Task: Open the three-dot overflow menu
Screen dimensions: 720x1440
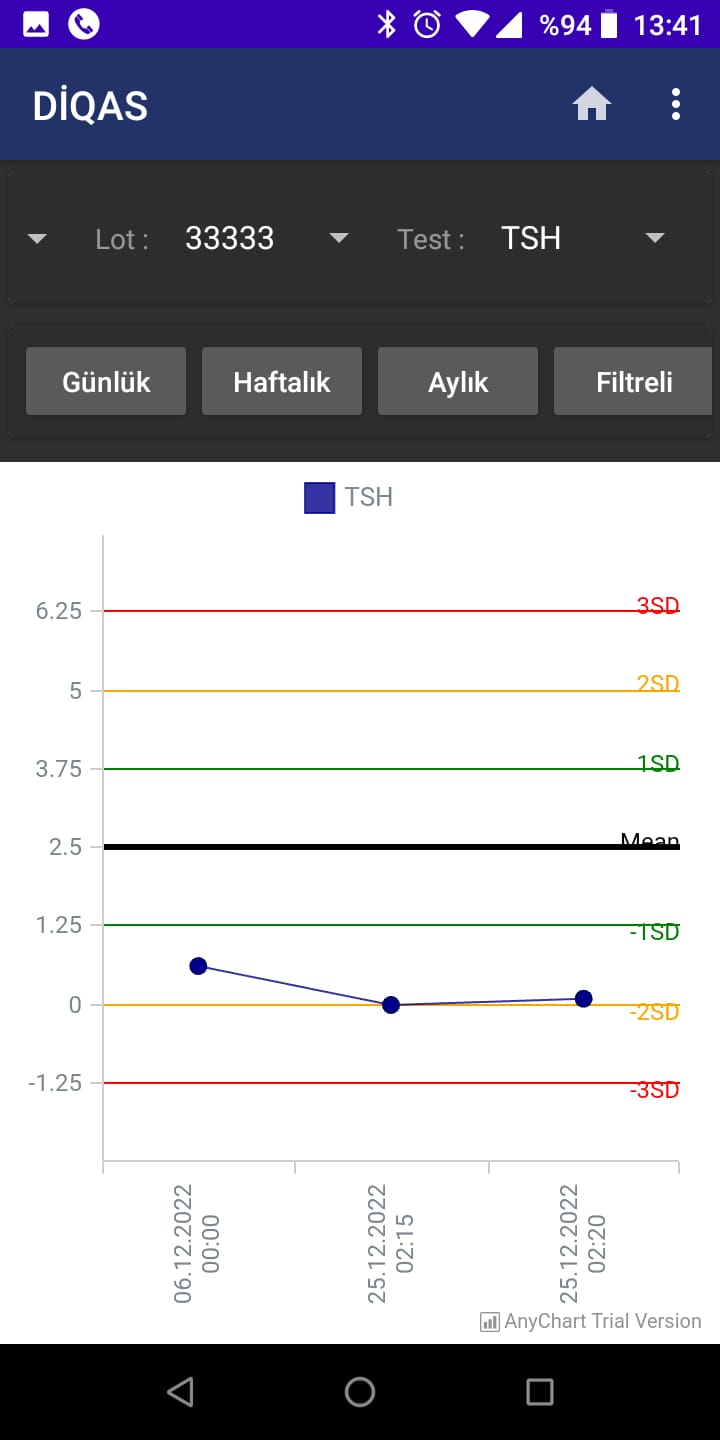Action: [676, 104]
